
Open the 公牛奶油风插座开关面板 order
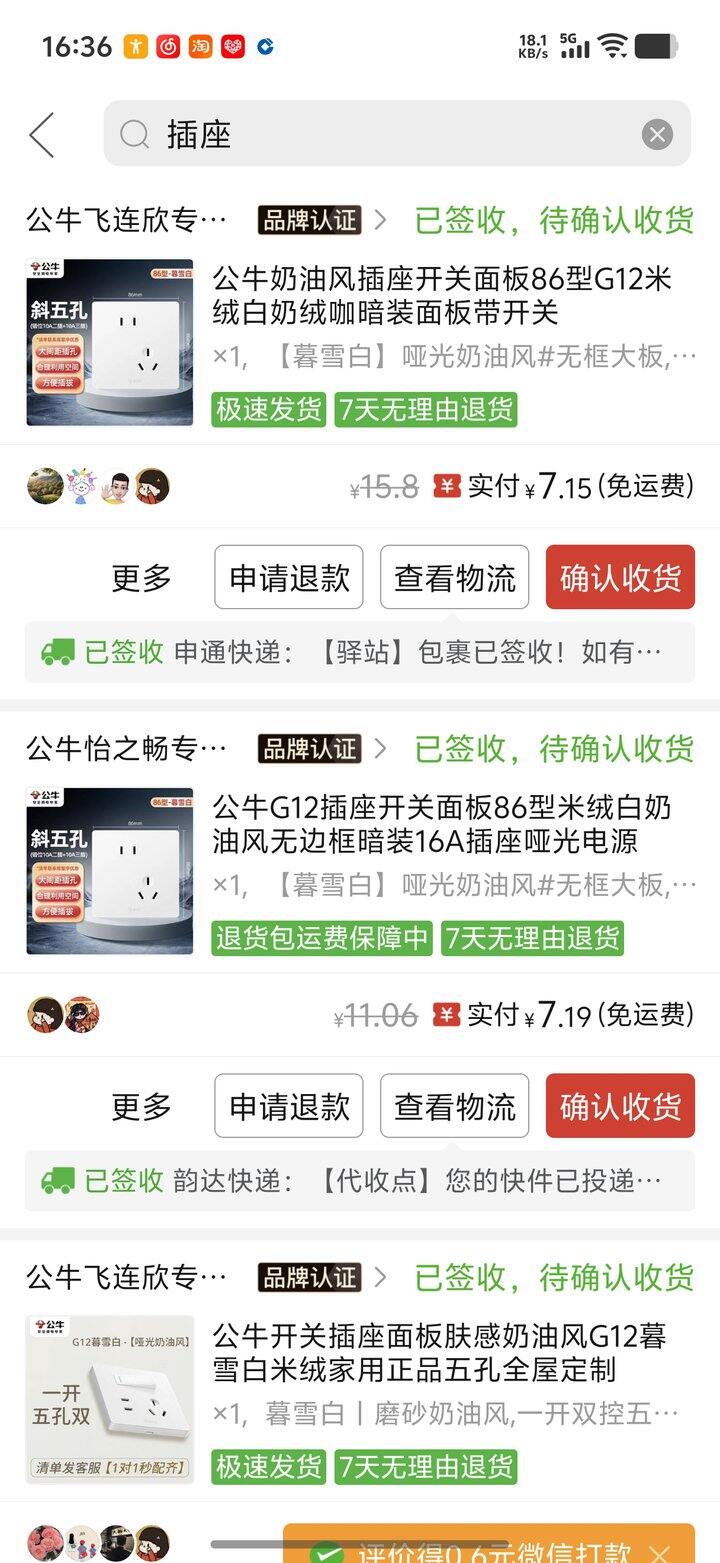pyautogui.click(x=441, y=295)
